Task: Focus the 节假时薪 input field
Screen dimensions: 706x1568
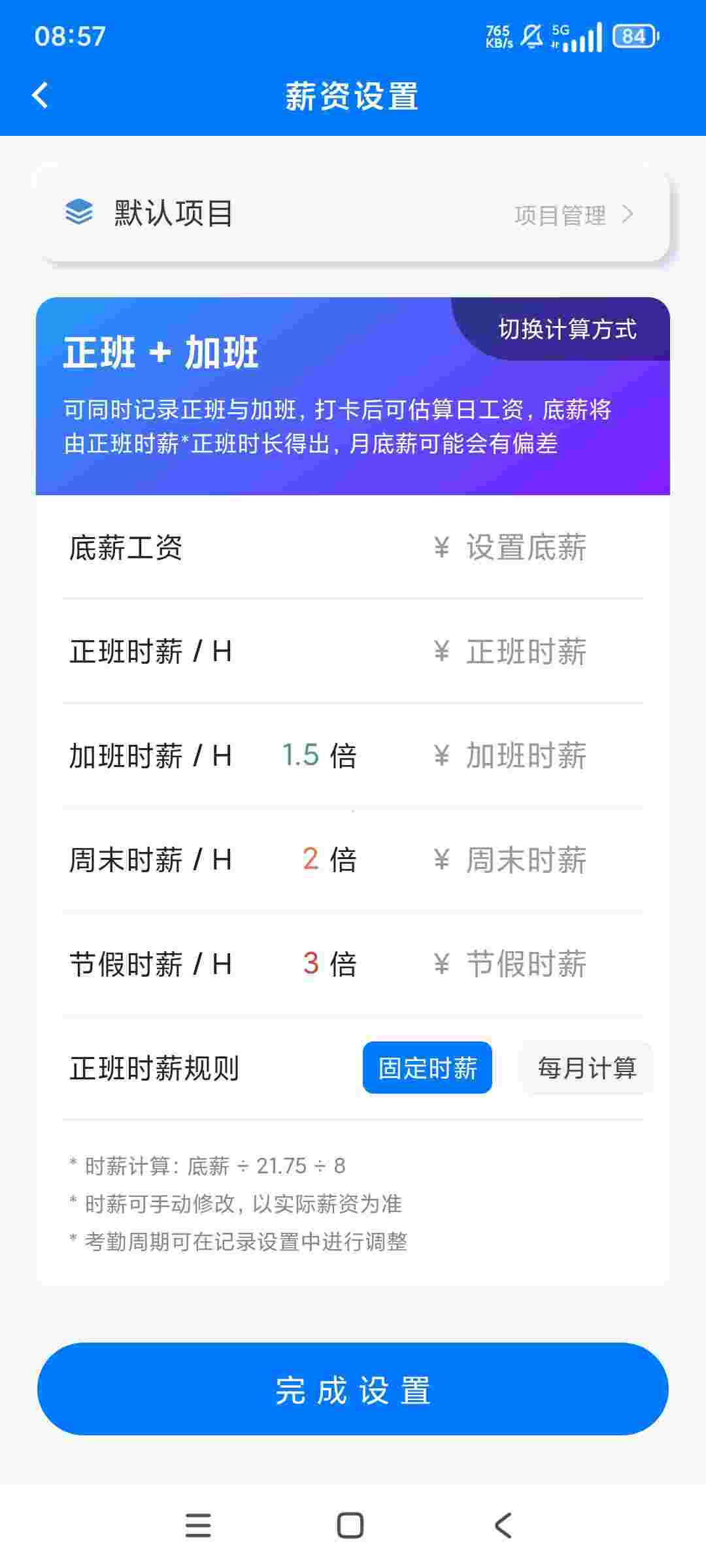Action: 526,964
